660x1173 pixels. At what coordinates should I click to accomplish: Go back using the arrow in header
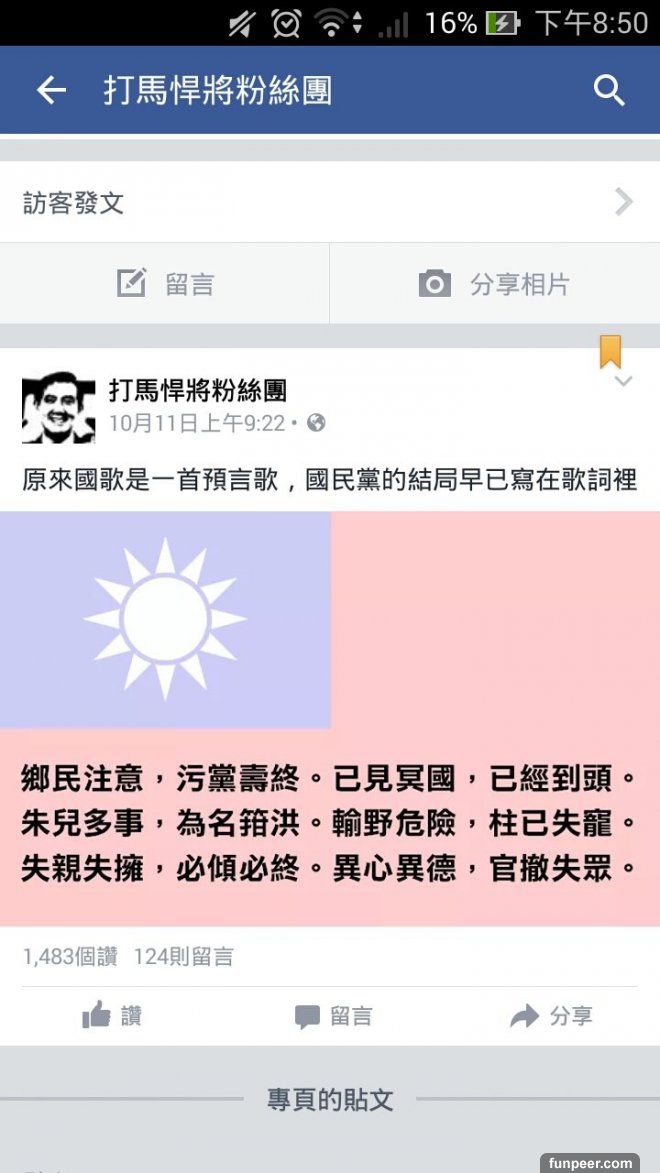51,91
